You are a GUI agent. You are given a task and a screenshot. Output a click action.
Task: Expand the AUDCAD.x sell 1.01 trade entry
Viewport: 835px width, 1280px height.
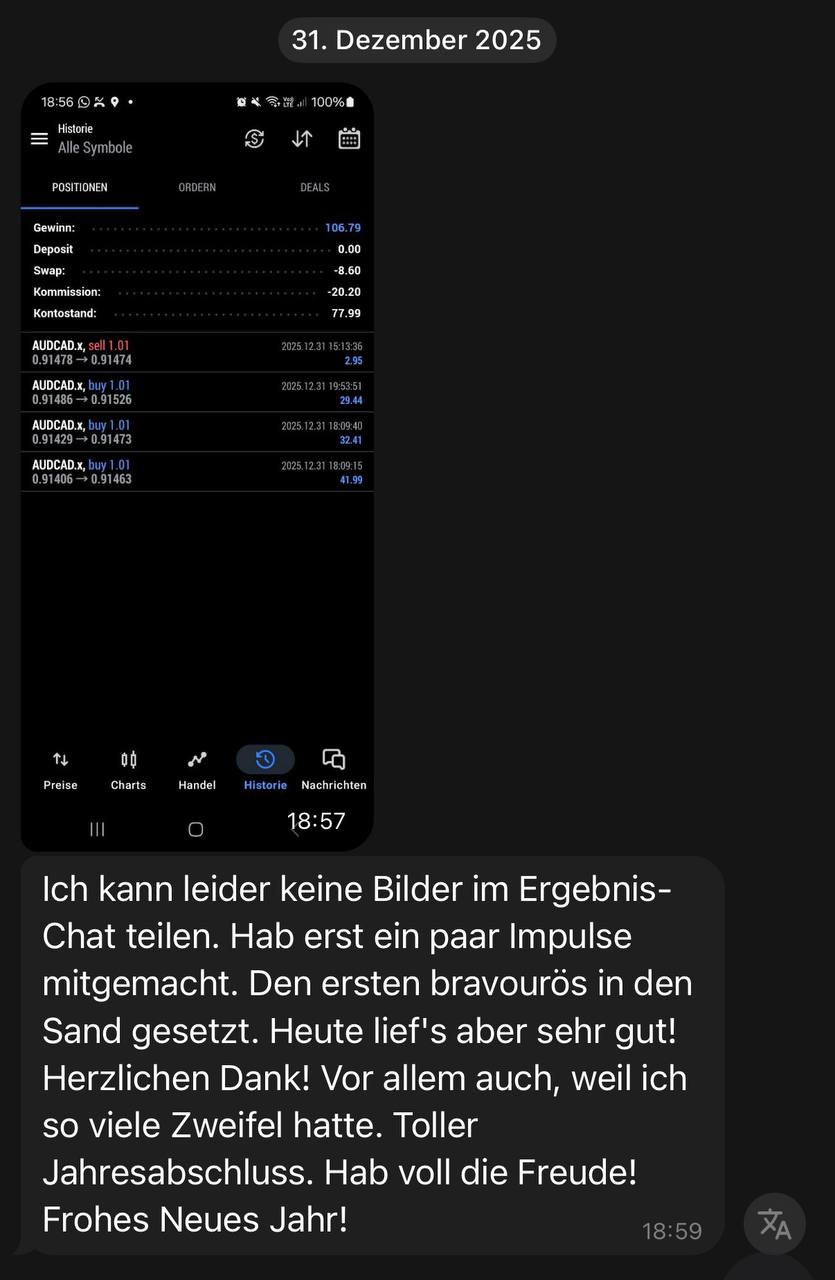click(x=196, y=352)
